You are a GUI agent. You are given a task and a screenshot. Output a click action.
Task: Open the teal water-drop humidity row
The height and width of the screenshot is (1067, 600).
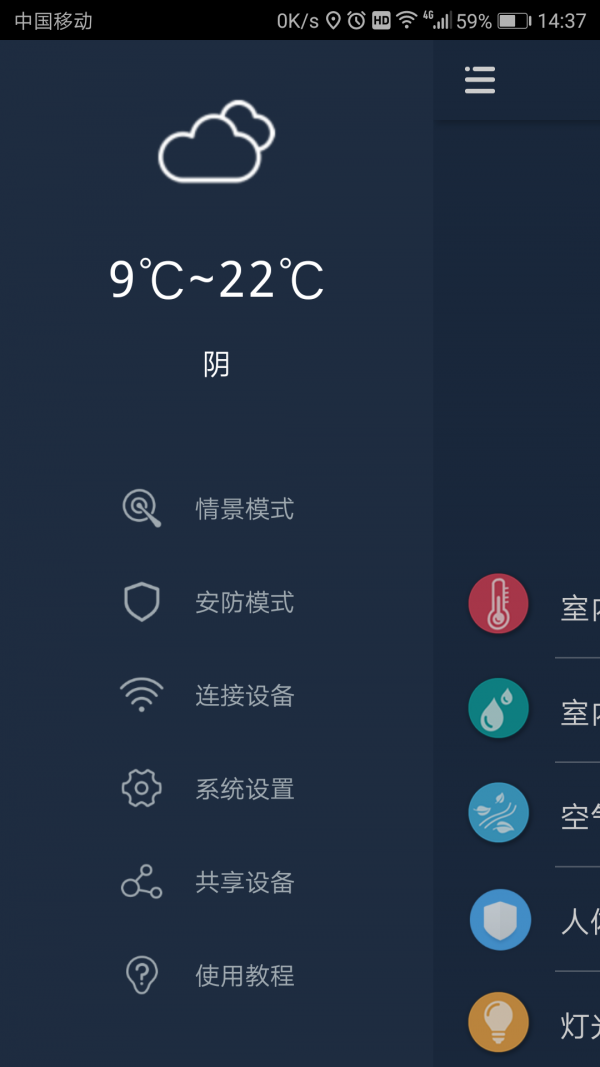point(518,710)
